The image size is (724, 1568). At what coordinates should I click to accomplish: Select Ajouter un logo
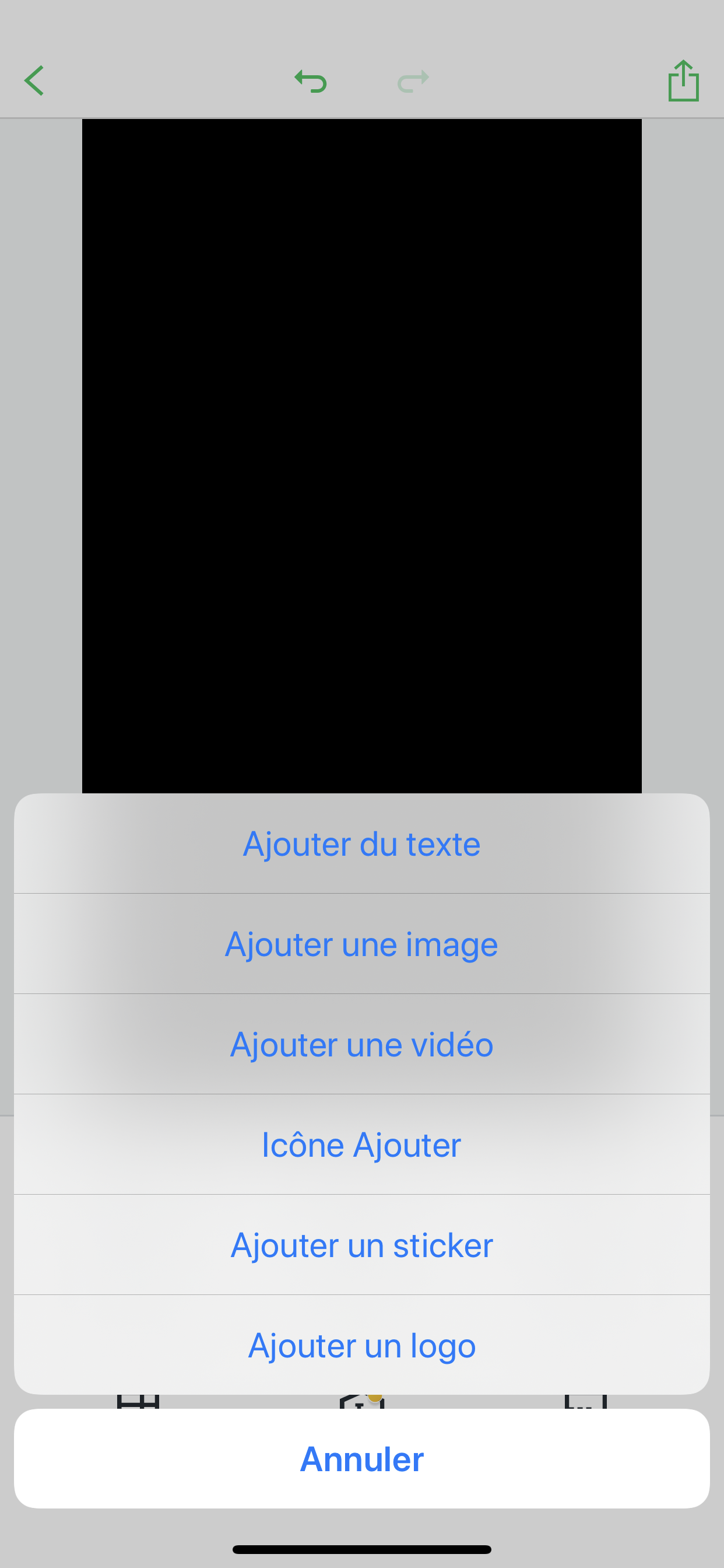point(361,1345)
